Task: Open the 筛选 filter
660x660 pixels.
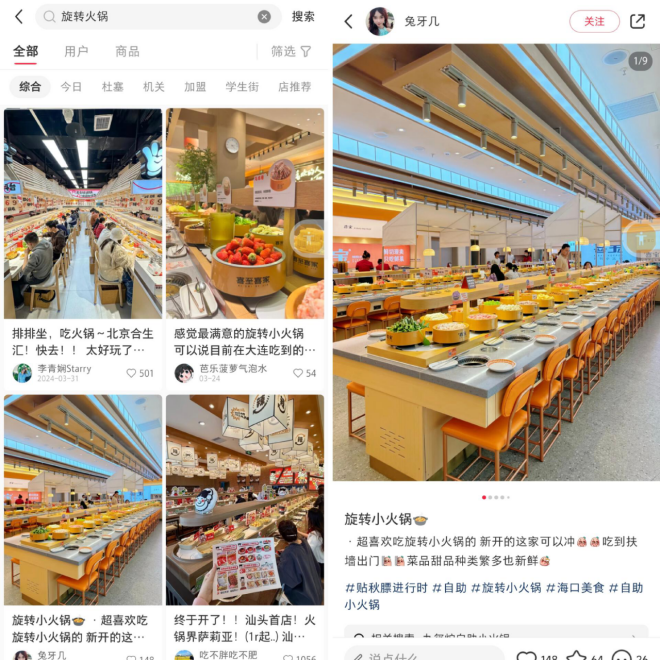Action: pos(291,51)
